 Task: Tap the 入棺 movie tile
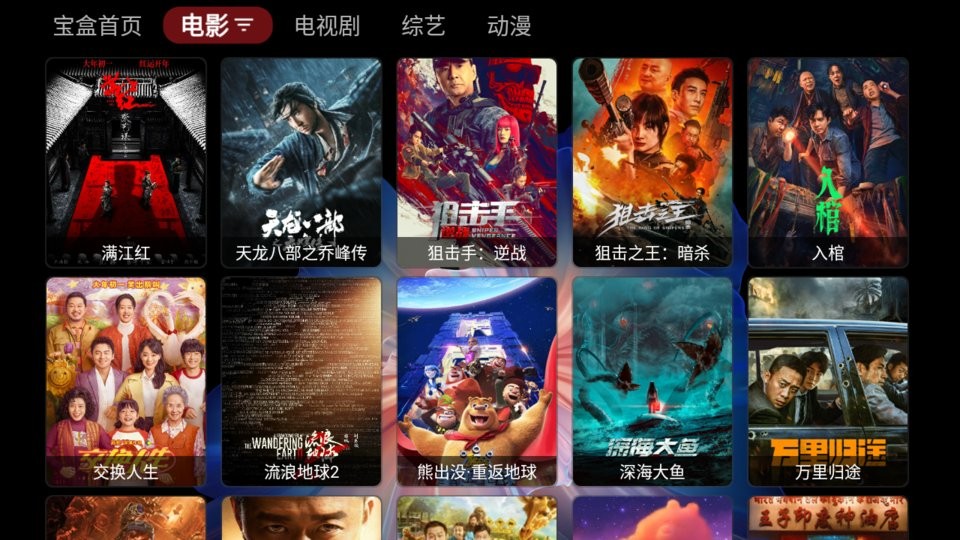pyautogui.click(x=828, y=162)
